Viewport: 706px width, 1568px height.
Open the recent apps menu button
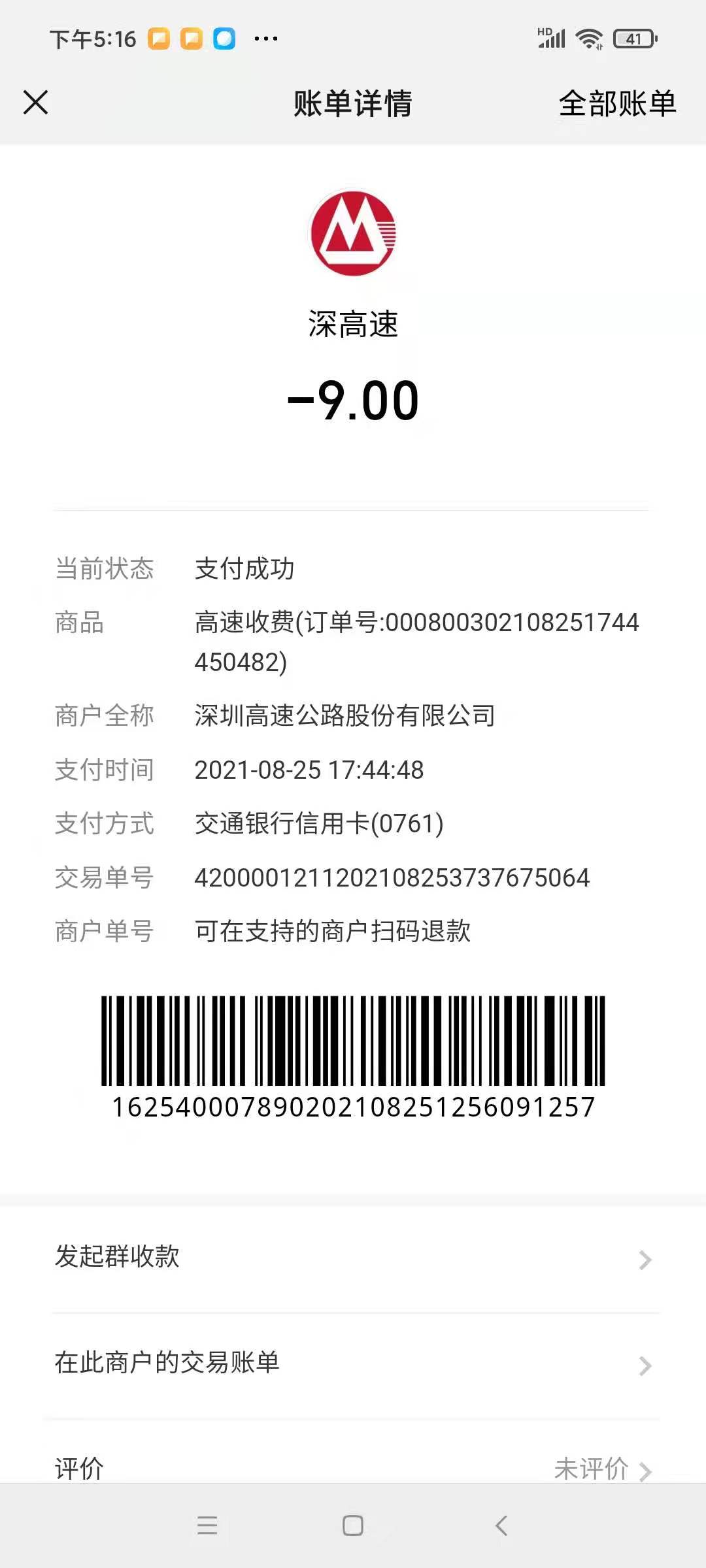click(207, 1526)
